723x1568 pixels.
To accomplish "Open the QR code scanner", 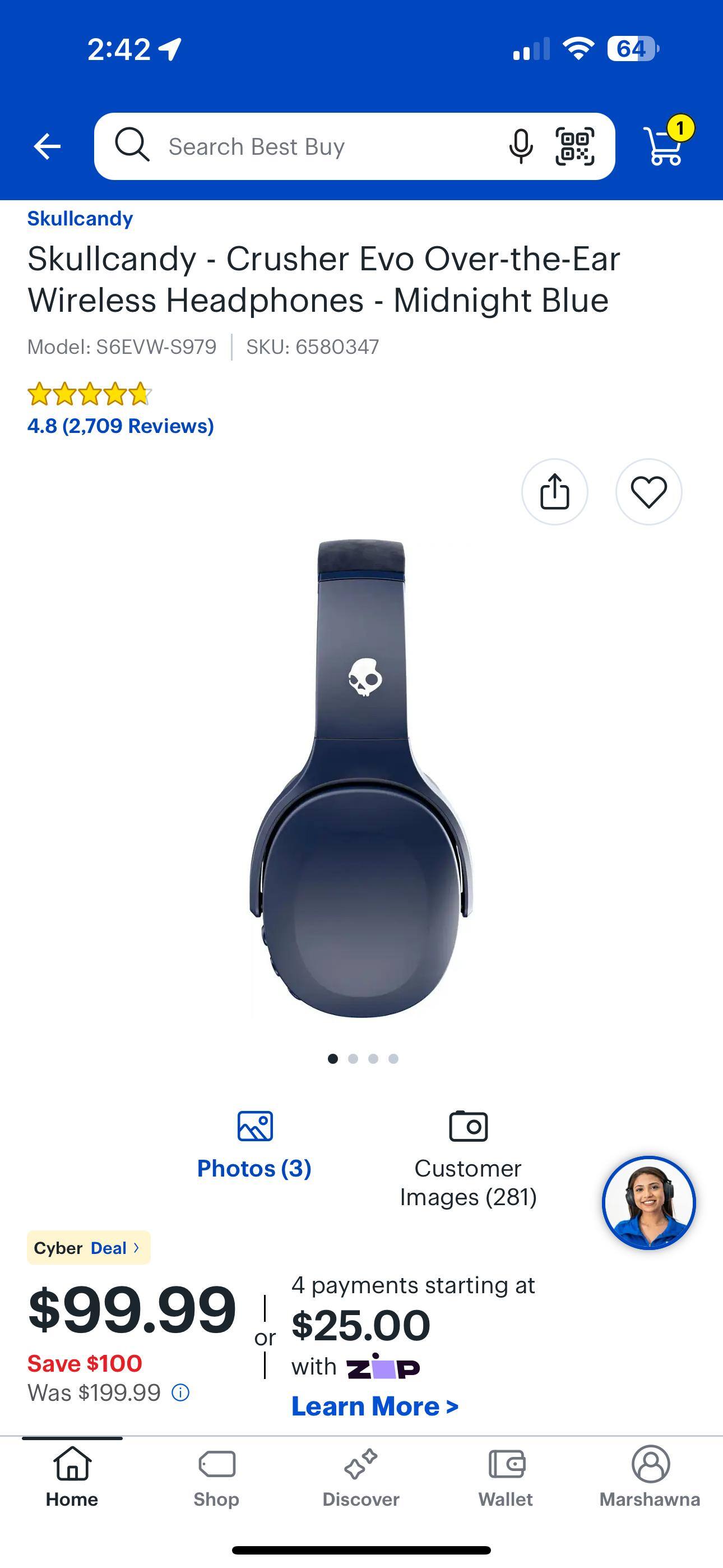I will tap(574, 147).
